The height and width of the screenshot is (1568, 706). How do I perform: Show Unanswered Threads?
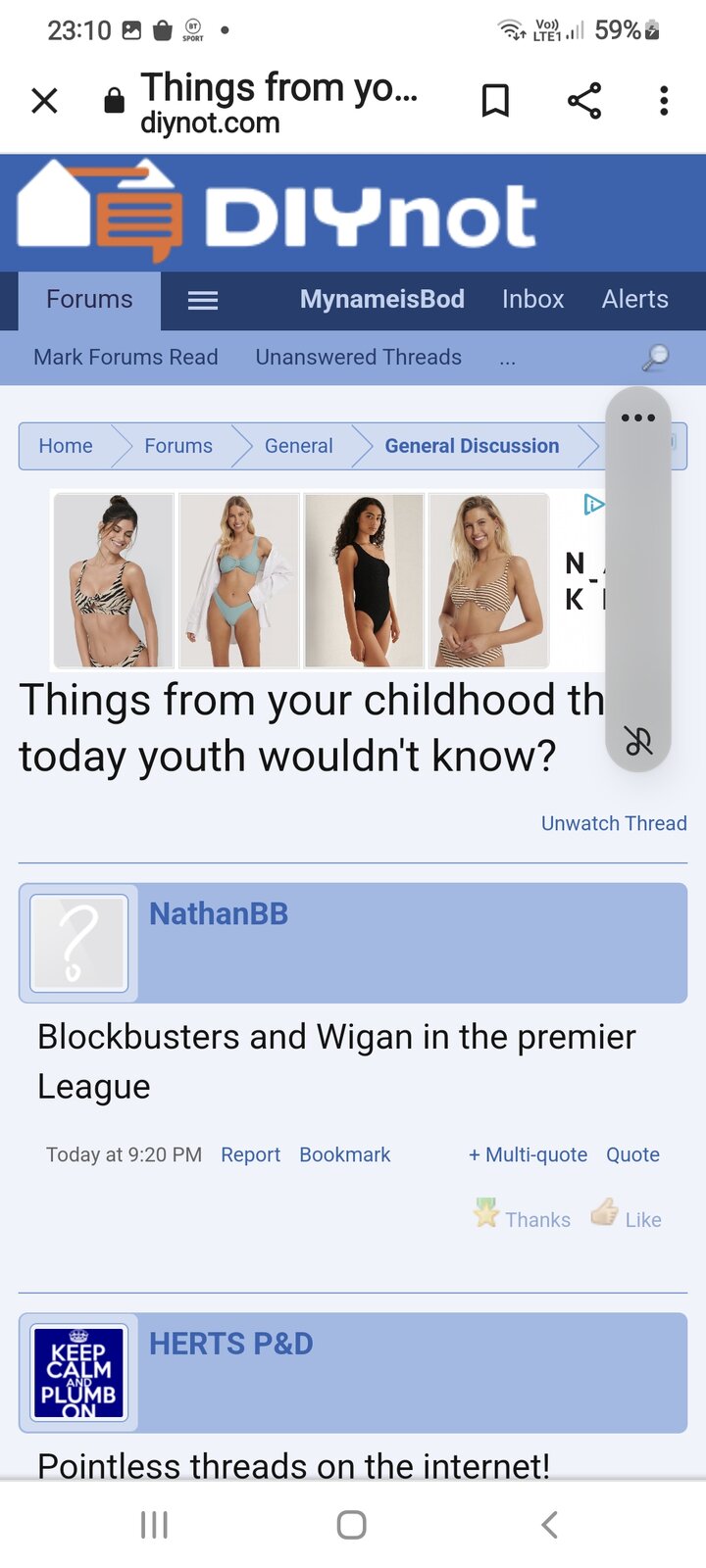point(358,358)
